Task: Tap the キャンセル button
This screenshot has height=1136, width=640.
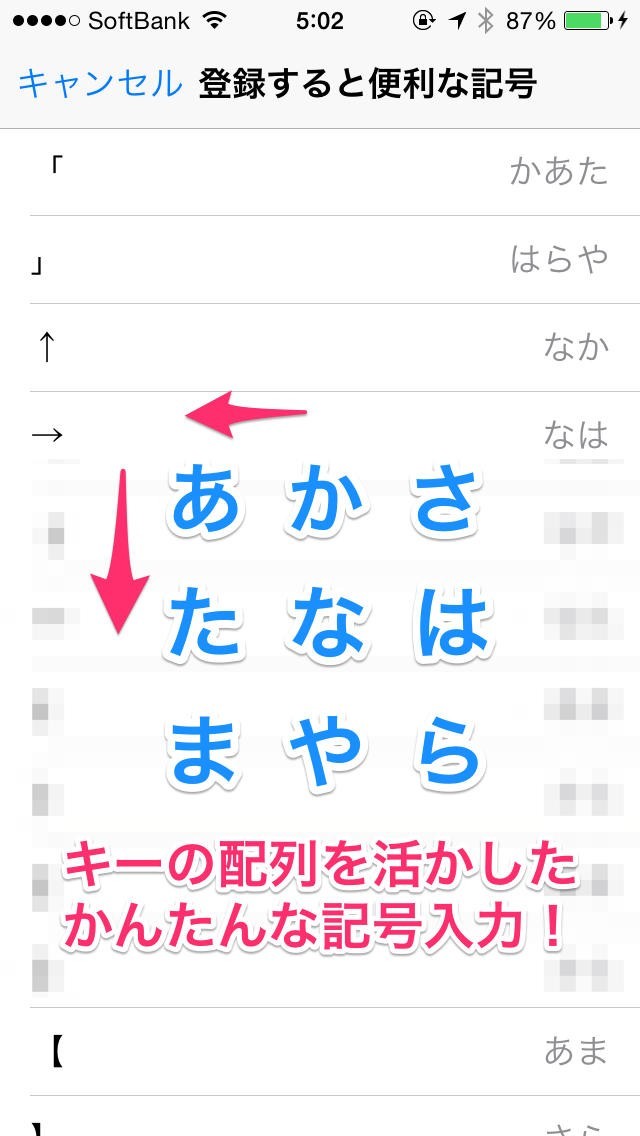Action: pos(100,84)
